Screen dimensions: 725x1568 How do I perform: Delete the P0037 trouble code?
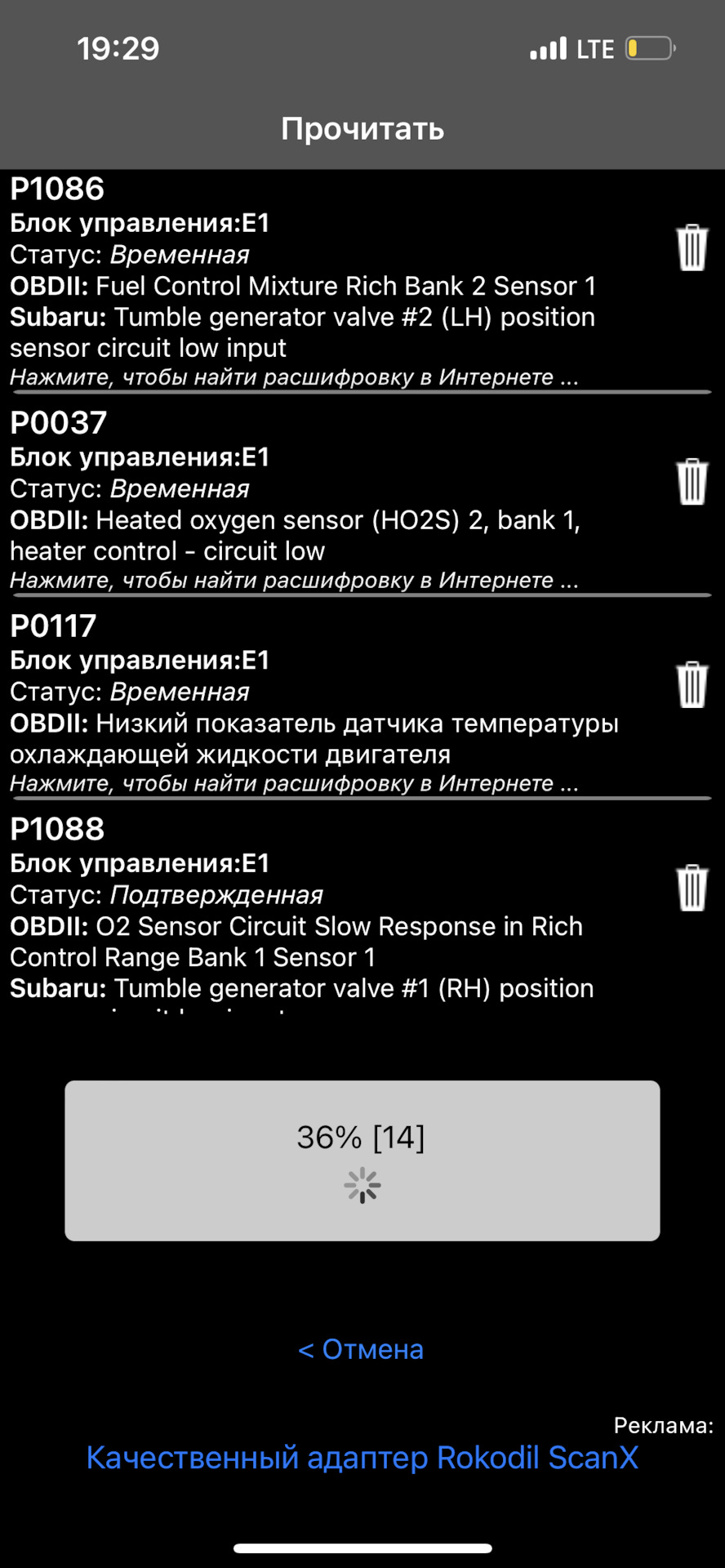(692, 482)
